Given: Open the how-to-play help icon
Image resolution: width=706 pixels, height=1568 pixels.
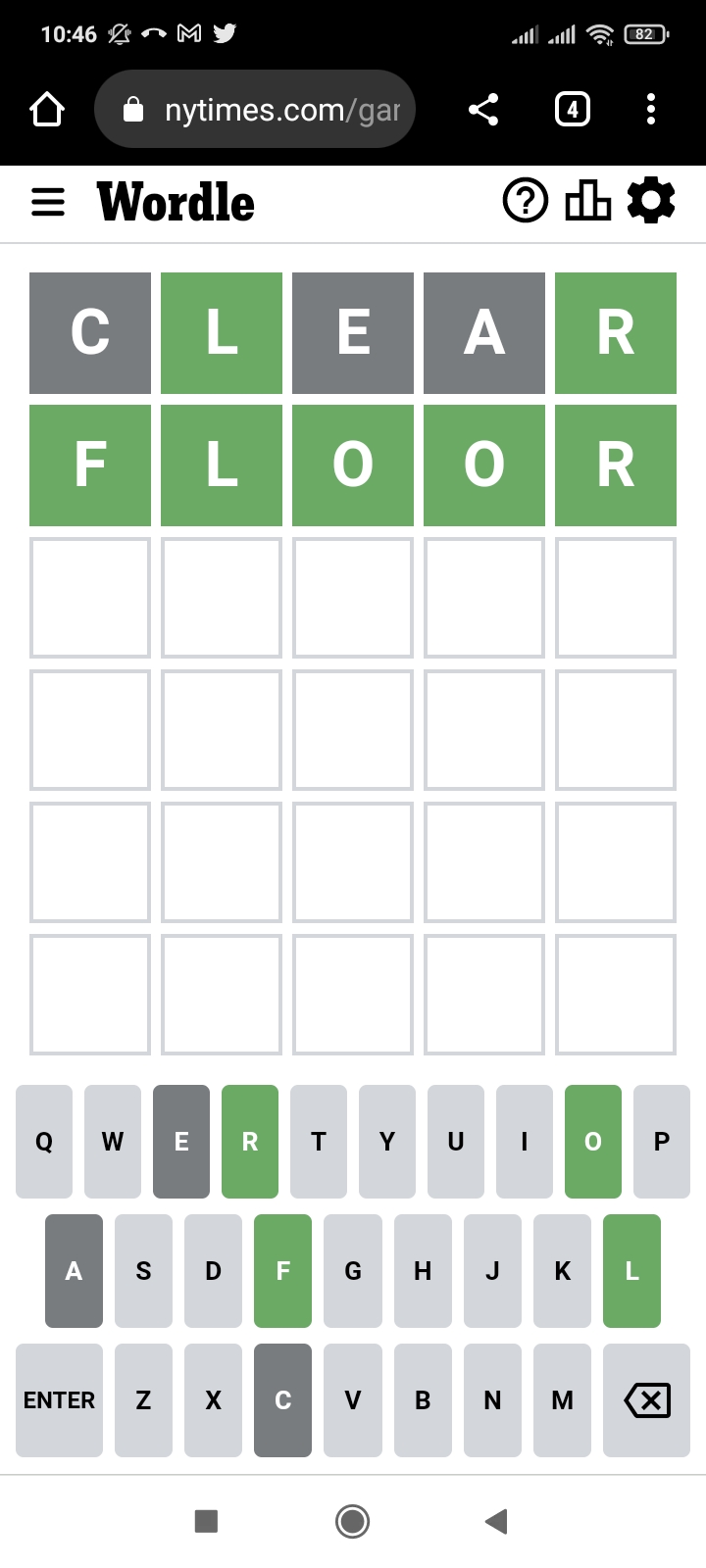Looking at the screenshot, I should pos(526,201).
